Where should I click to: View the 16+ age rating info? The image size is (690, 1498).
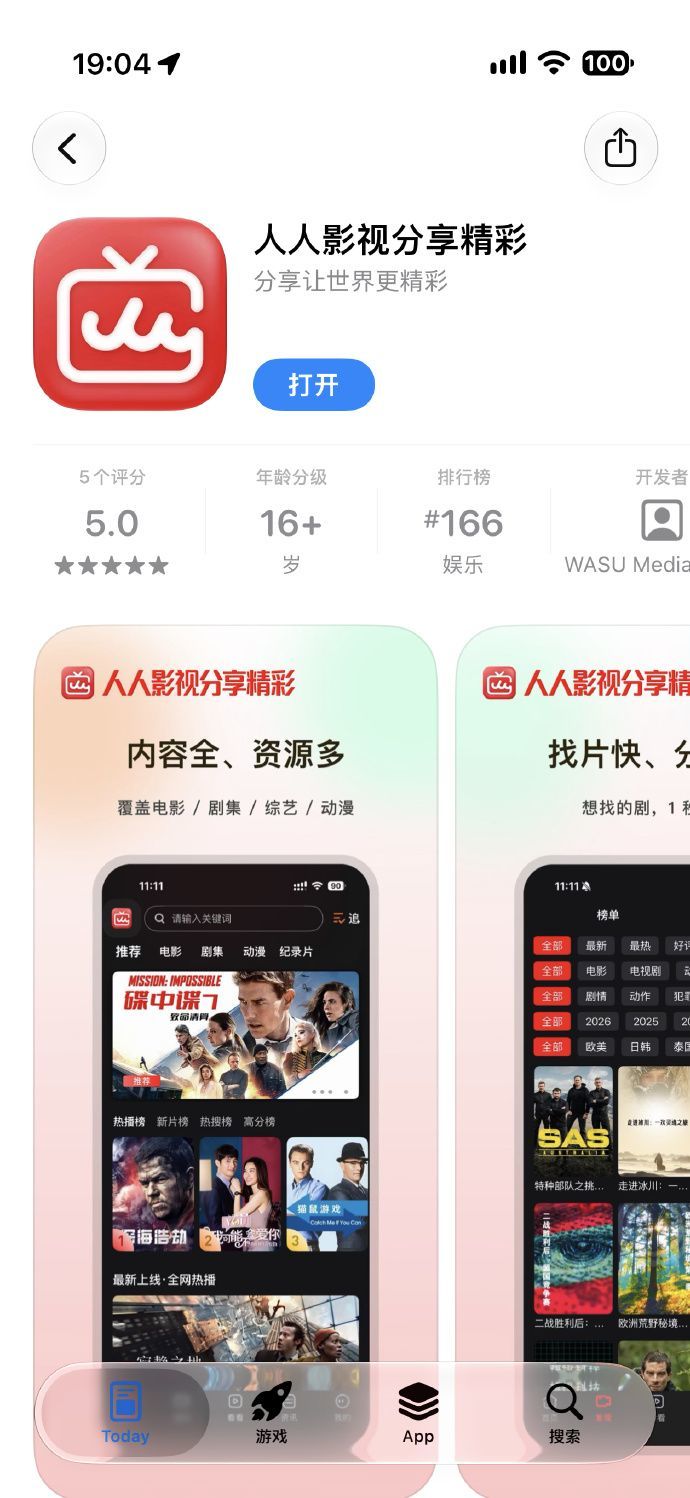[x=291, y=521]
